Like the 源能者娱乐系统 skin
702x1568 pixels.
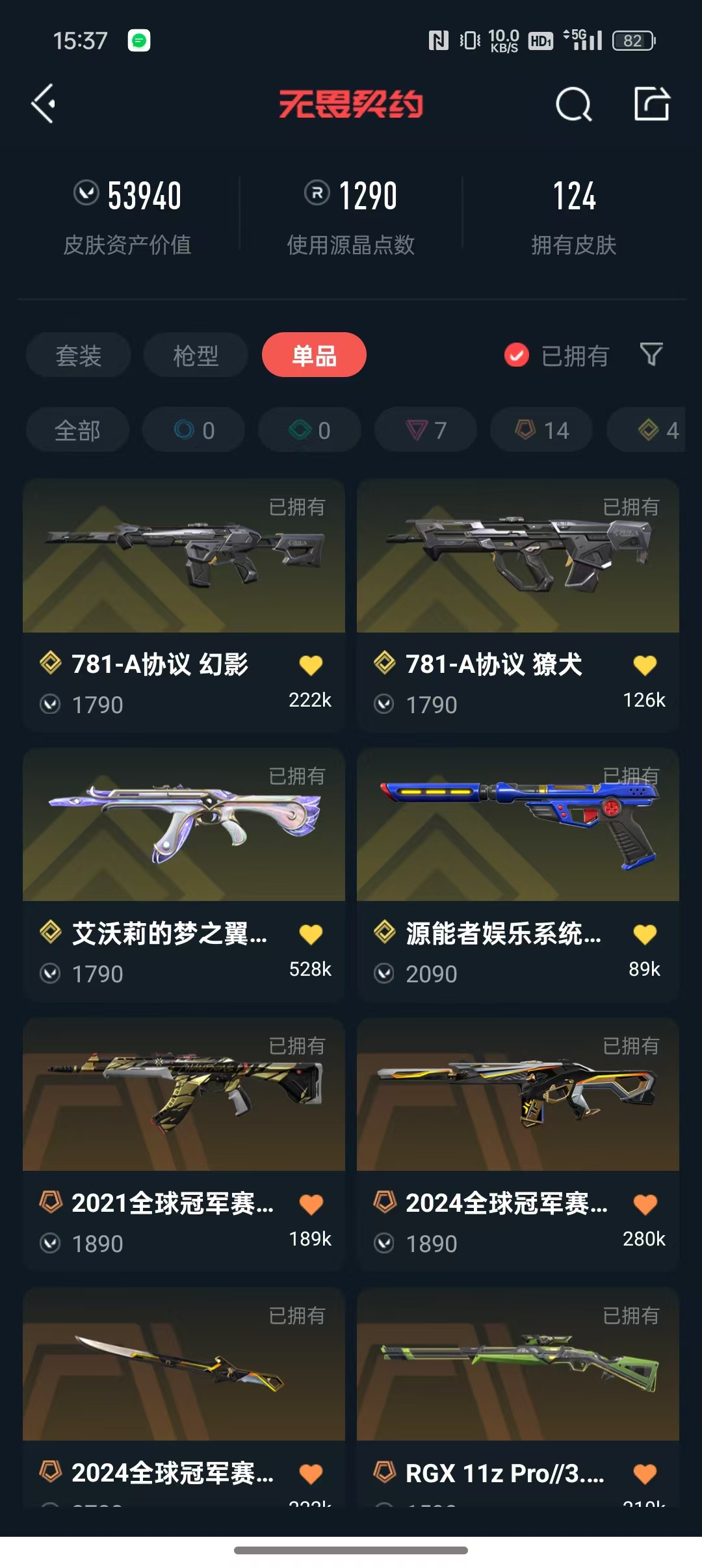coord(645,934)
